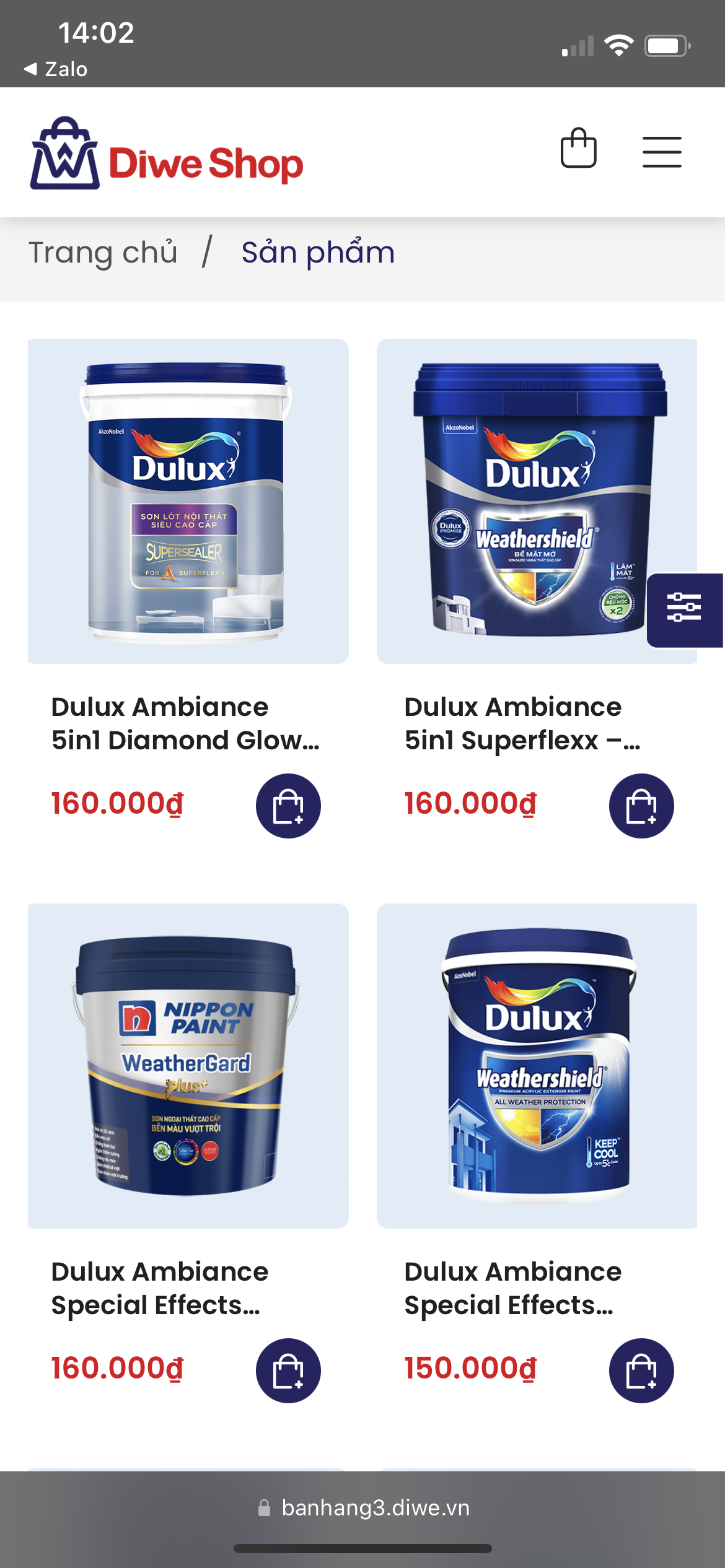Screen dimensions: 725x1568
Task: Add 160.000đ Special Effects to cart
Action: 288,1370
